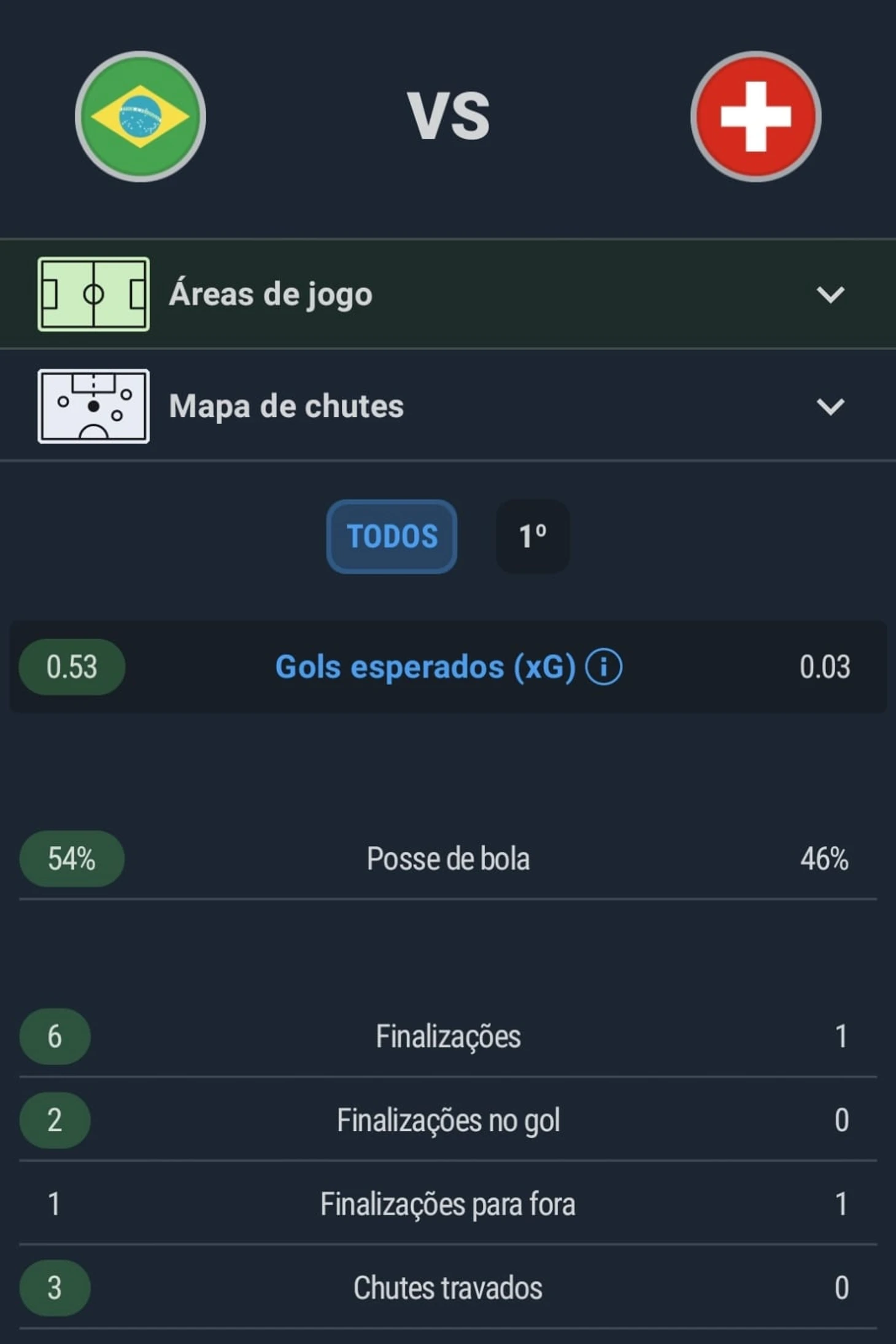This screenshot has width=896, height=1344.
Task: Switch to the 1º half stats
Action: (532, 537)
